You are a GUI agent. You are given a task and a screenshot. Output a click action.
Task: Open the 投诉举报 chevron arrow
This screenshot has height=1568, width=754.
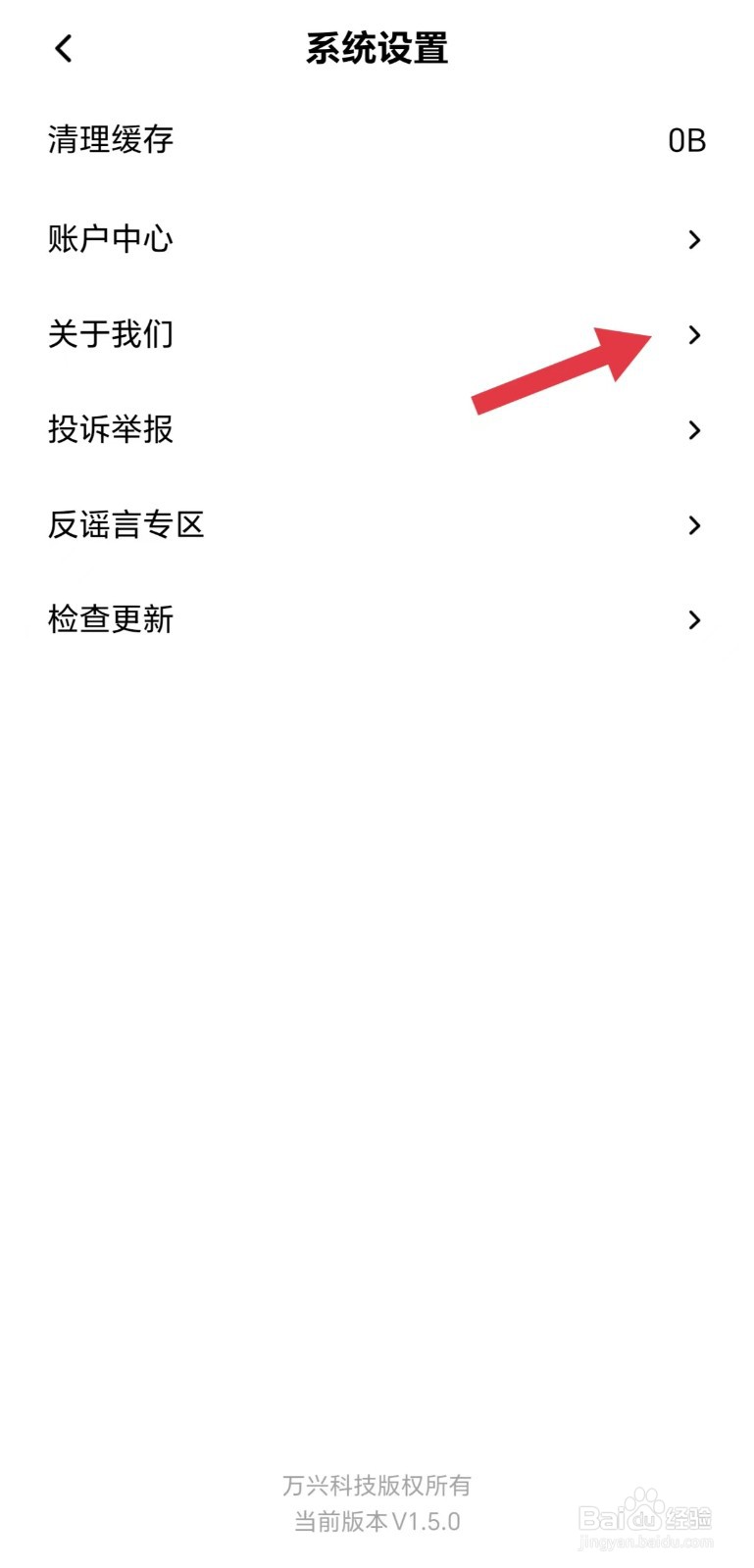tap(695, 430)
